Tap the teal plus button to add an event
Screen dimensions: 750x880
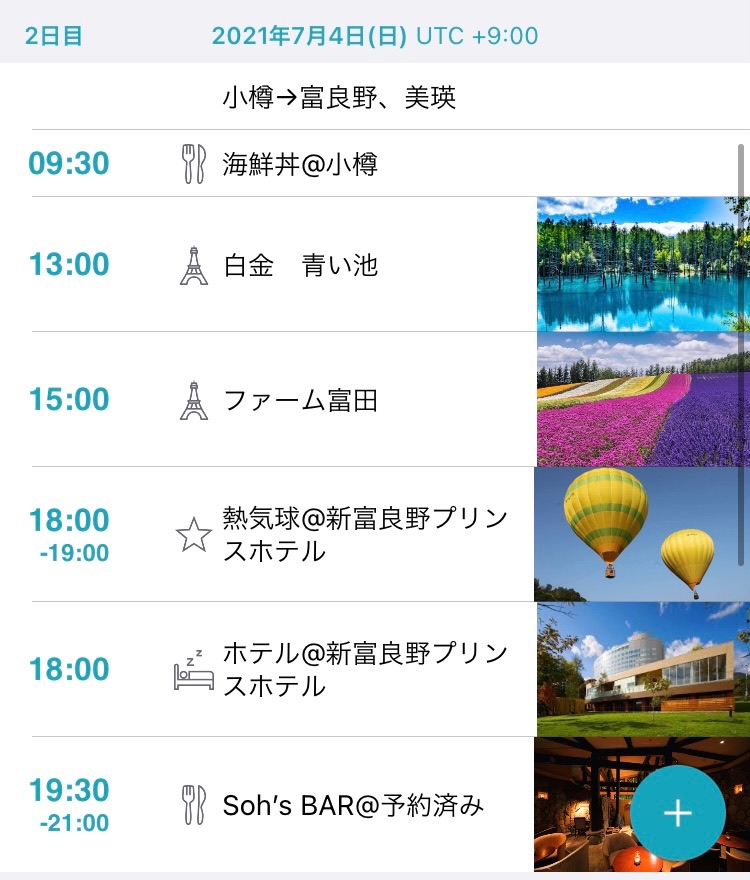(677, 813)
